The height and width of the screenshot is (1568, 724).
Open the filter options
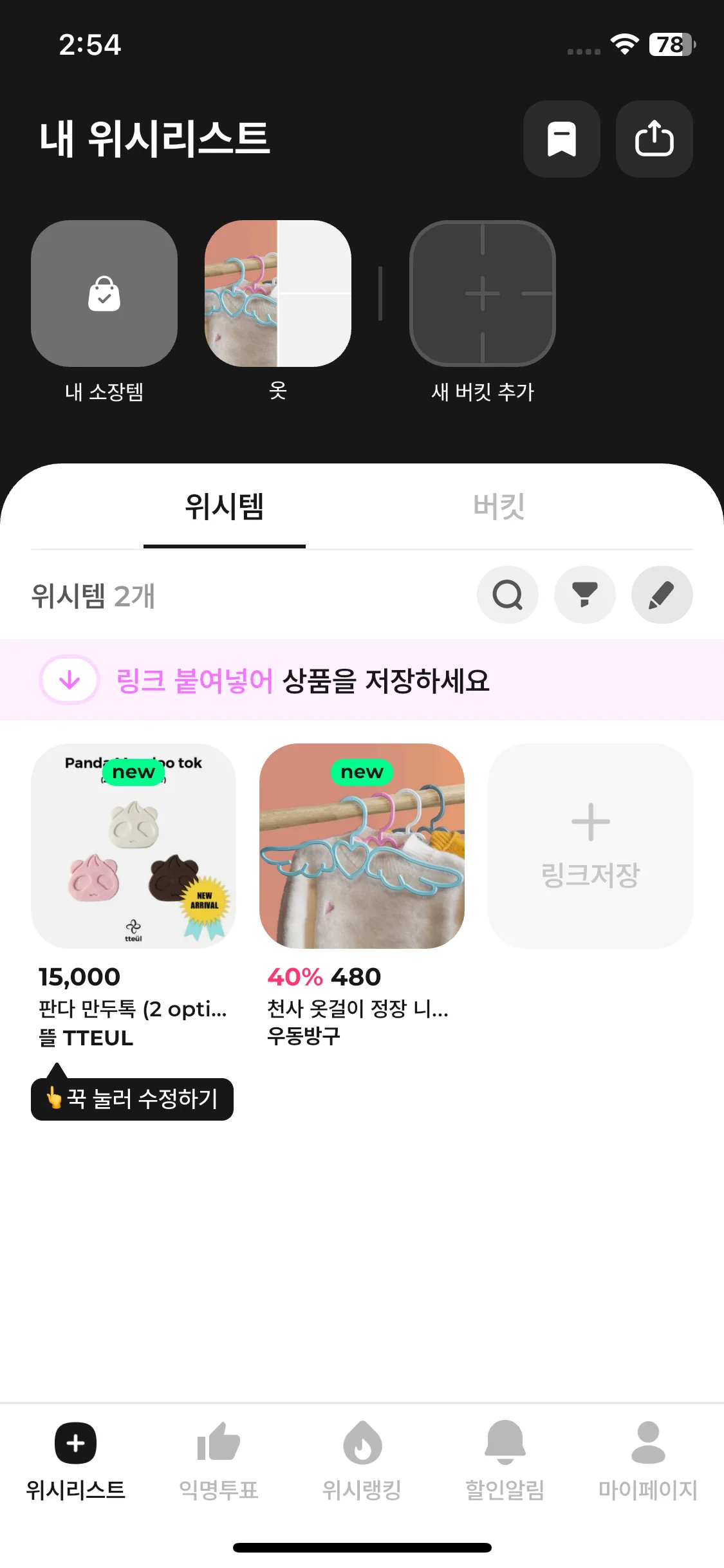(584, 595)
